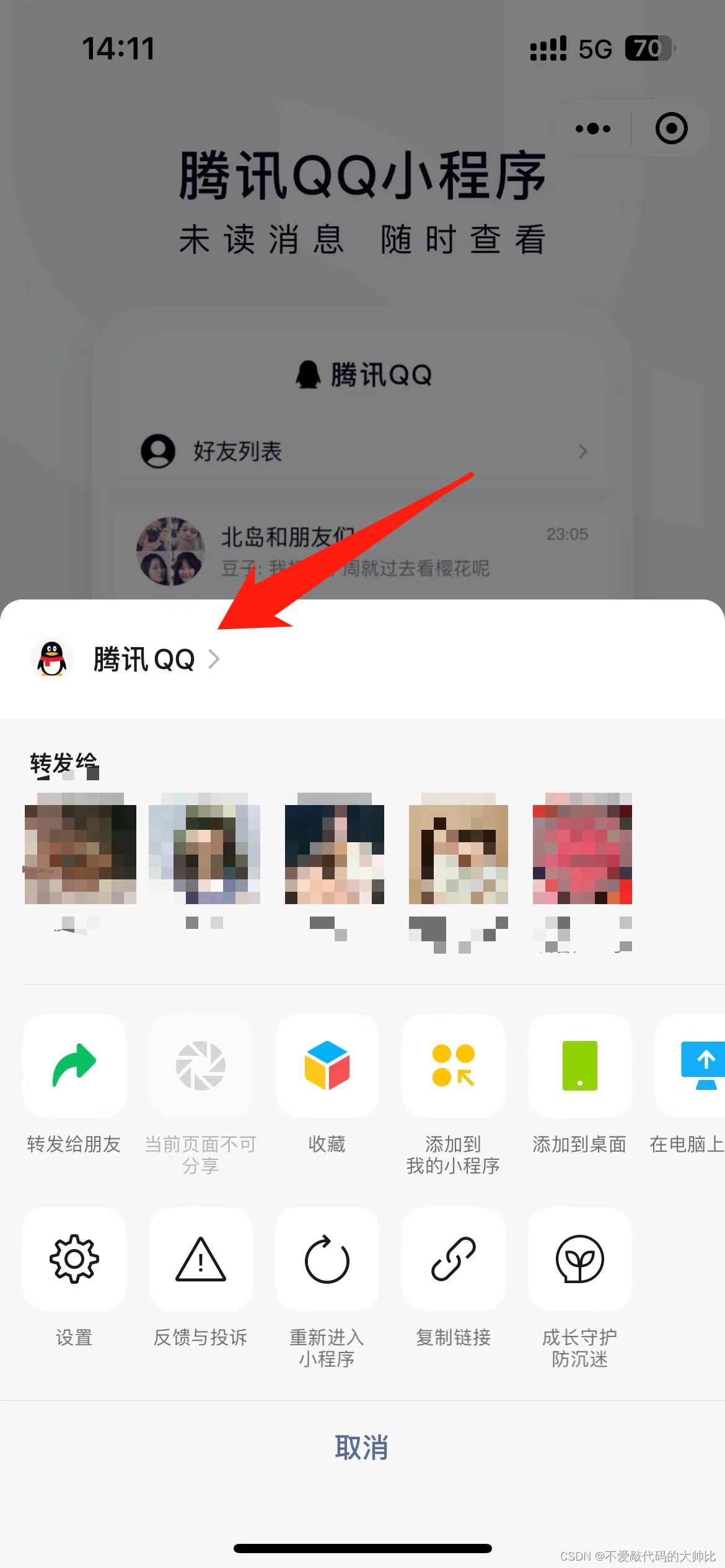Copy link with 复制链接

(454, 1260)
